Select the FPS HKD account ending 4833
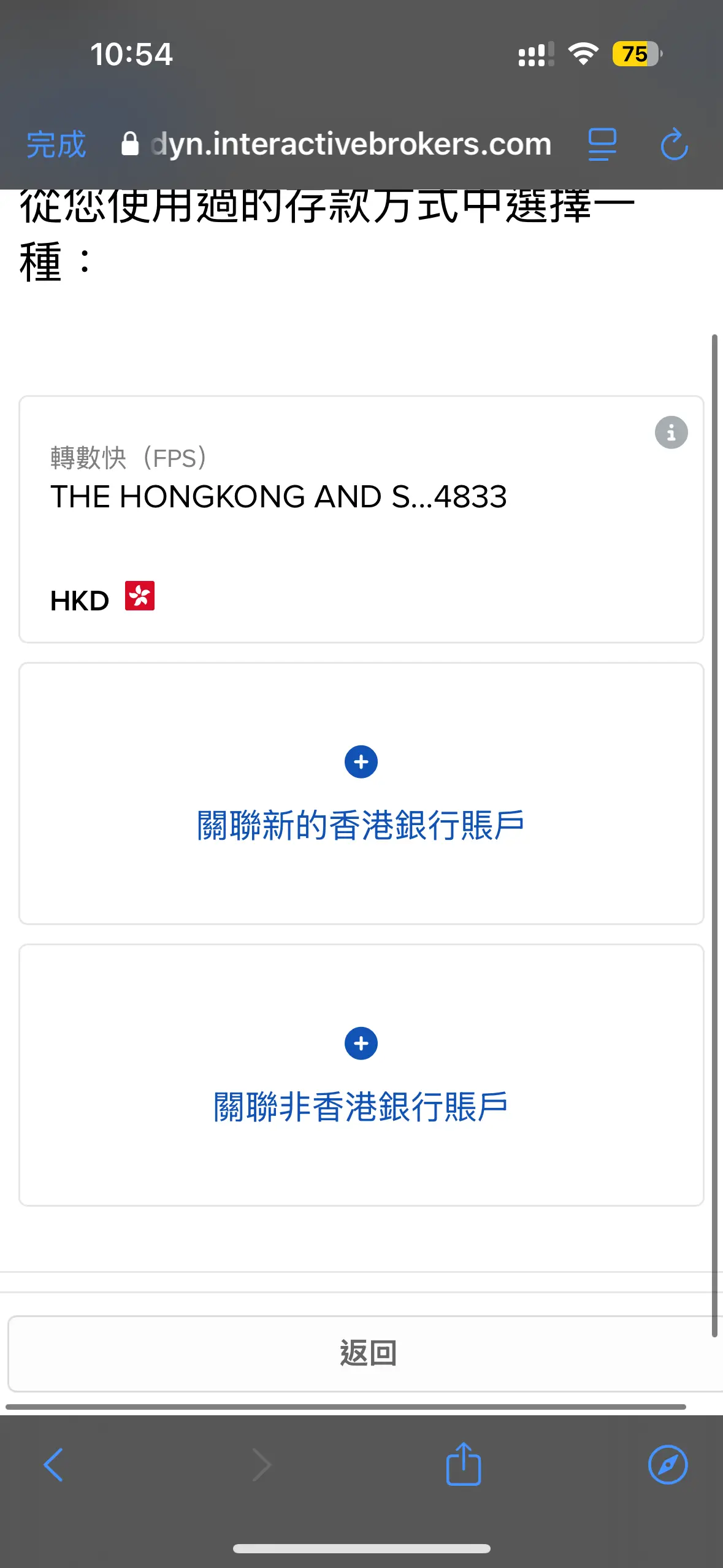723x1568 pixels. 361,519
